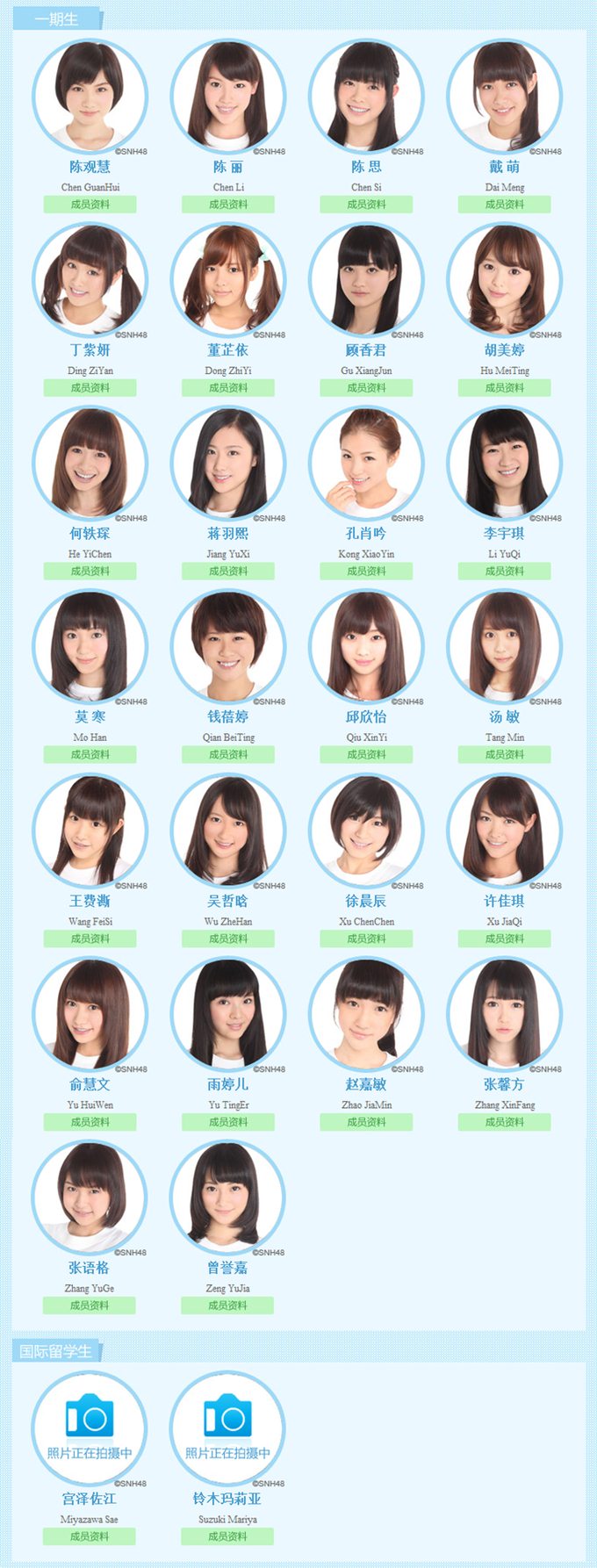This screenshot has height=1568, width=597.
Task: Open Li YuQi's member profile button
Action: pos(504,572)
